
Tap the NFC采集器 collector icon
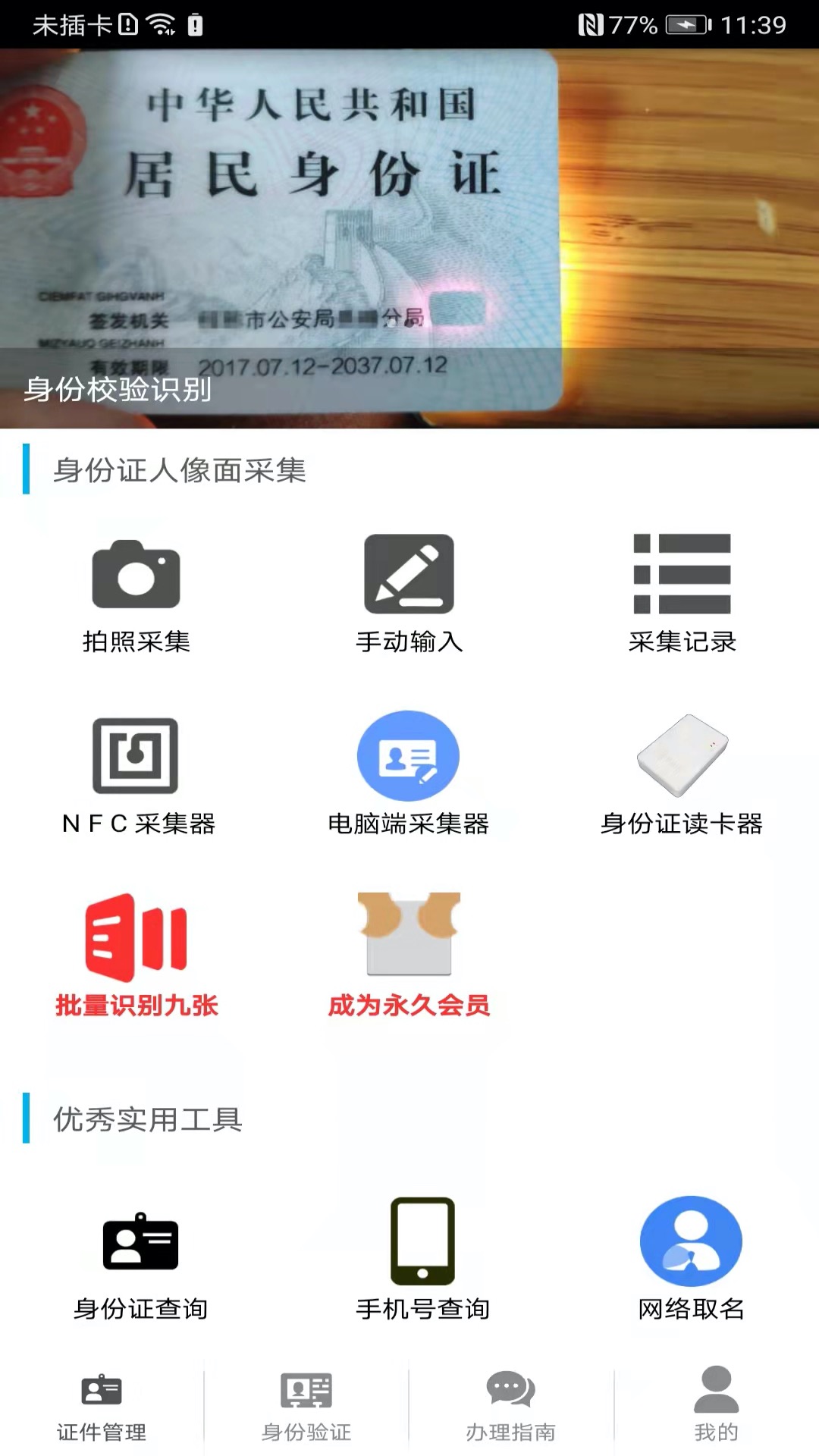coord(135,755)
